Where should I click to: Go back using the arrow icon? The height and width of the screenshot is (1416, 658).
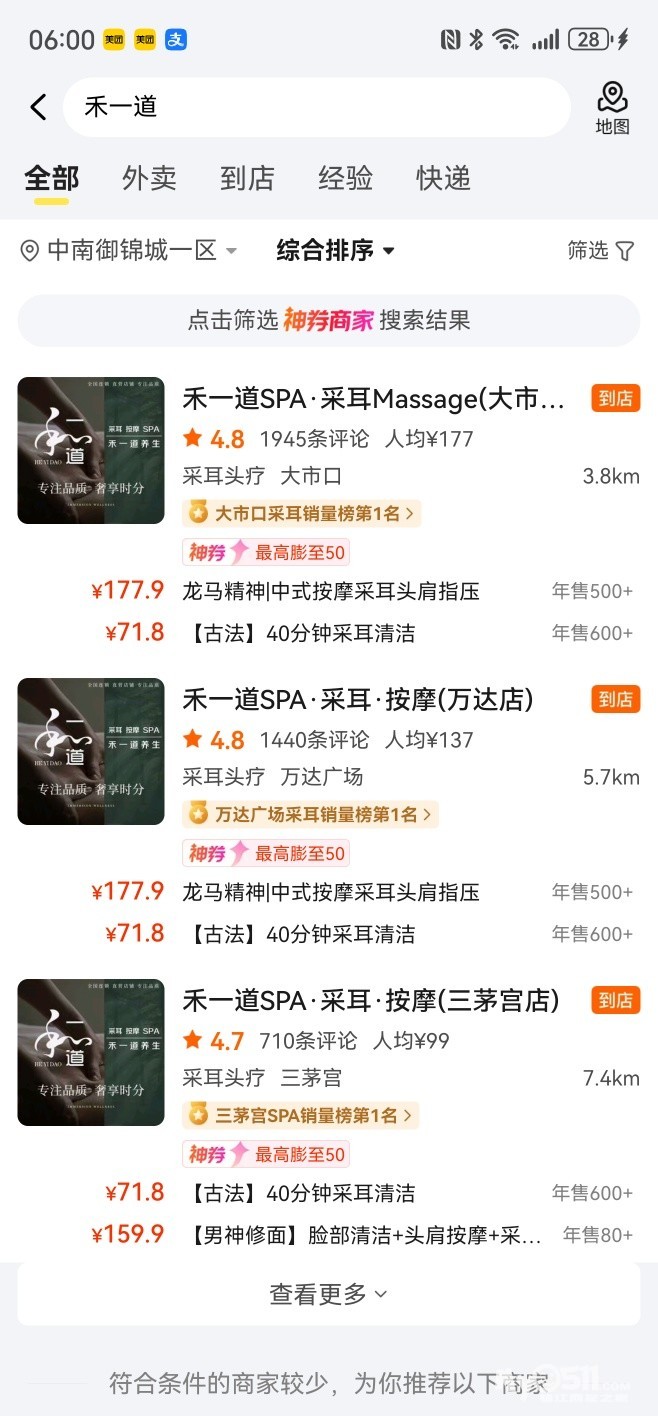38,107
